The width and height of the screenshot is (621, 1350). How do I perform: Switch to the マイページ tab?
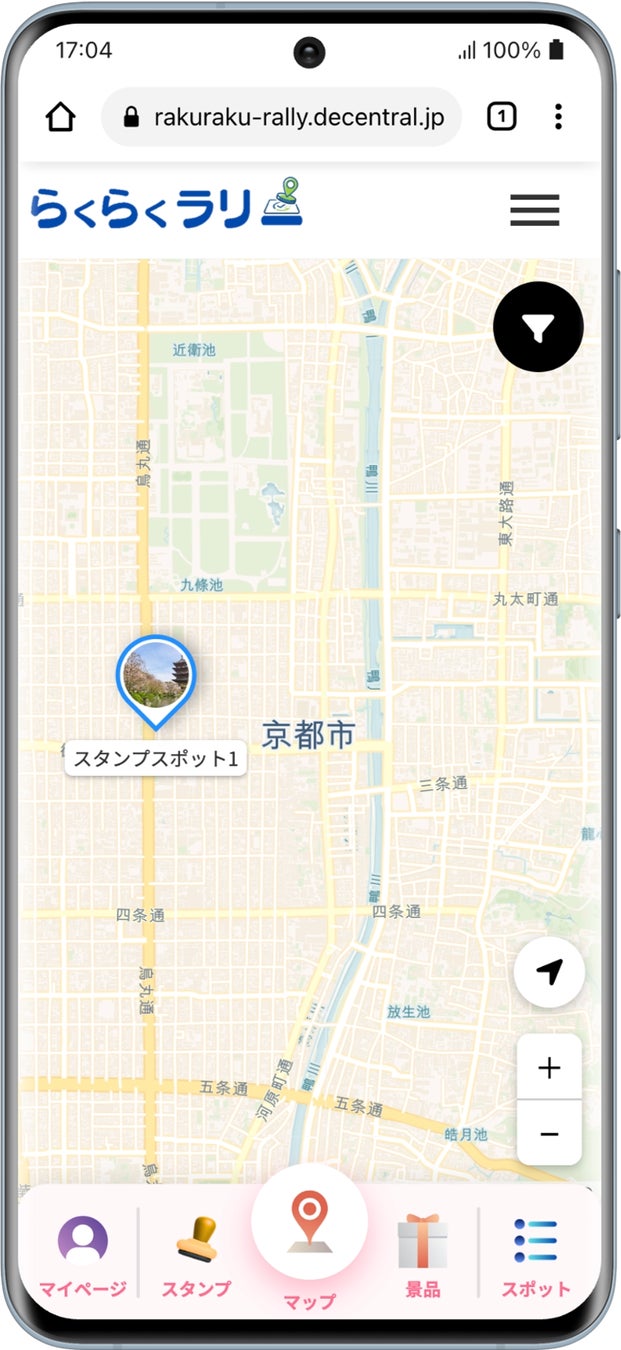[x=82, y=1256]
